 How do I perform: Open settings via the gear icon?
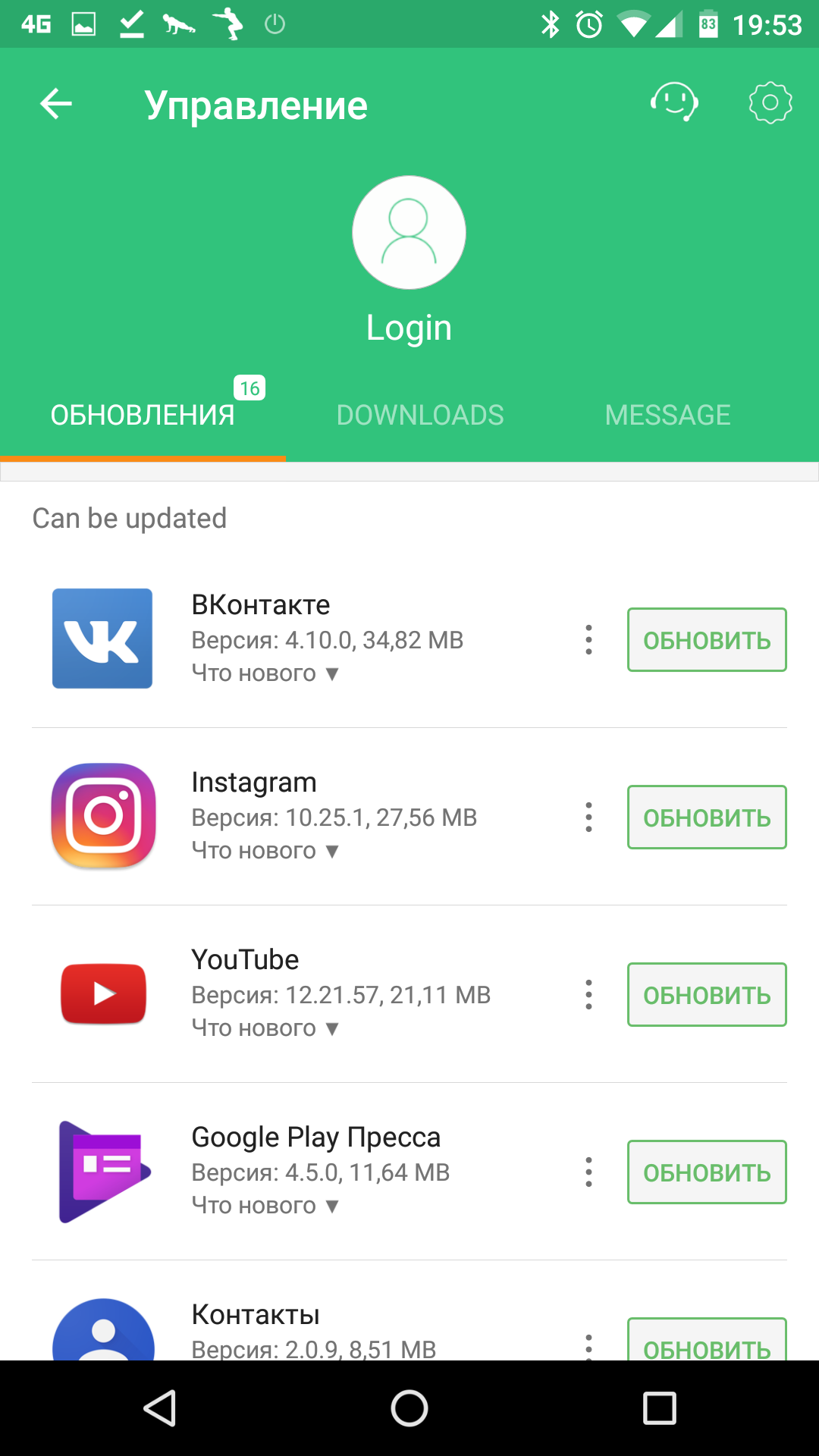[x=770, y=102]
